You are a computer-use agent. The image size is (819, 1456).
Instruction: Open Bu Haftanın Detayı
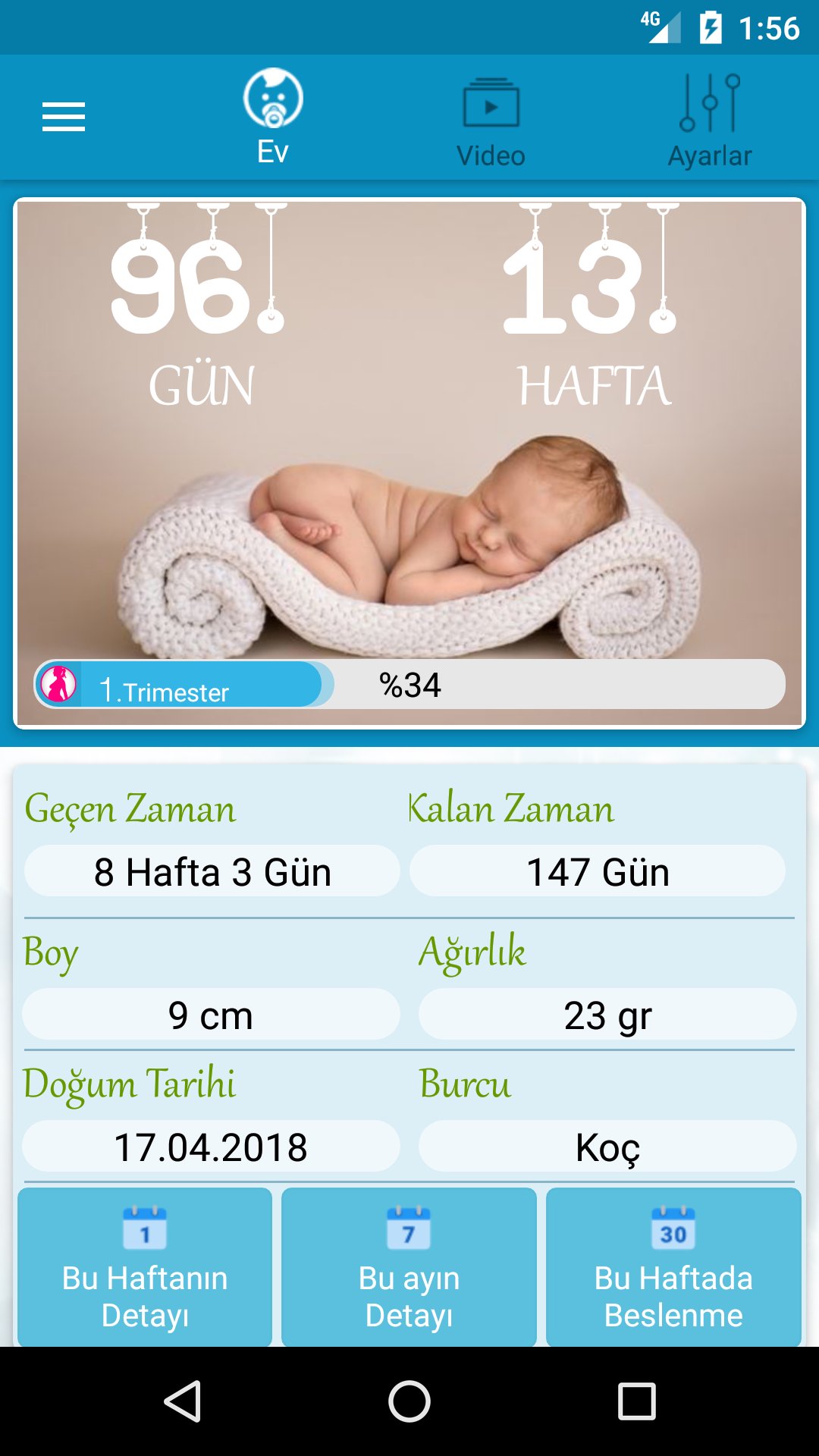(x=145, y=1266)
